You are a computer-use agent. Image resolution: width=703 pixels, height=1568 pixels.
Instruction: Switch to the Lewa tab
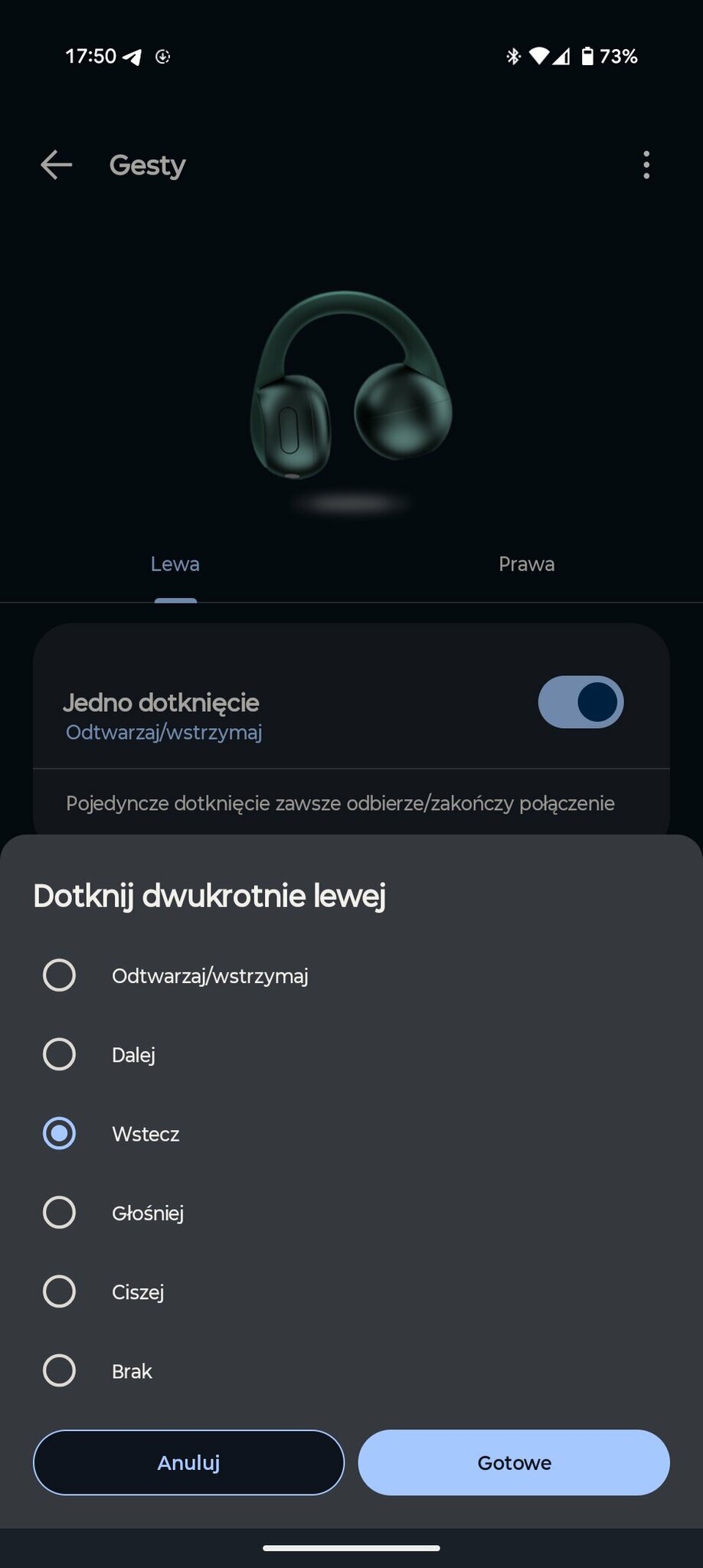click(x=175, y=564)
